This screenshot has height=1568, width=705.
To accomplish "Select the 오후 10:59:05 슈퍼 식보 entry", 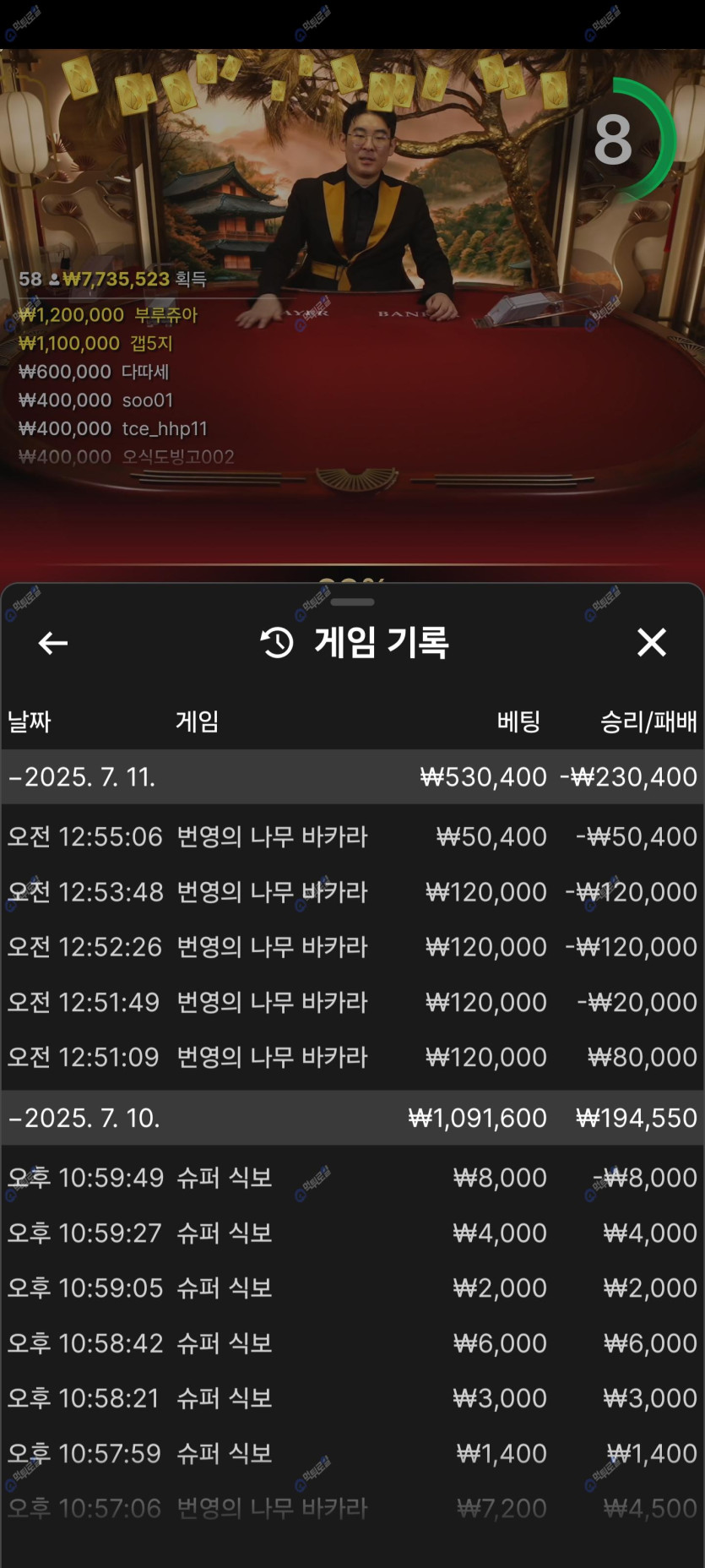I will [x=352, y=1288].
